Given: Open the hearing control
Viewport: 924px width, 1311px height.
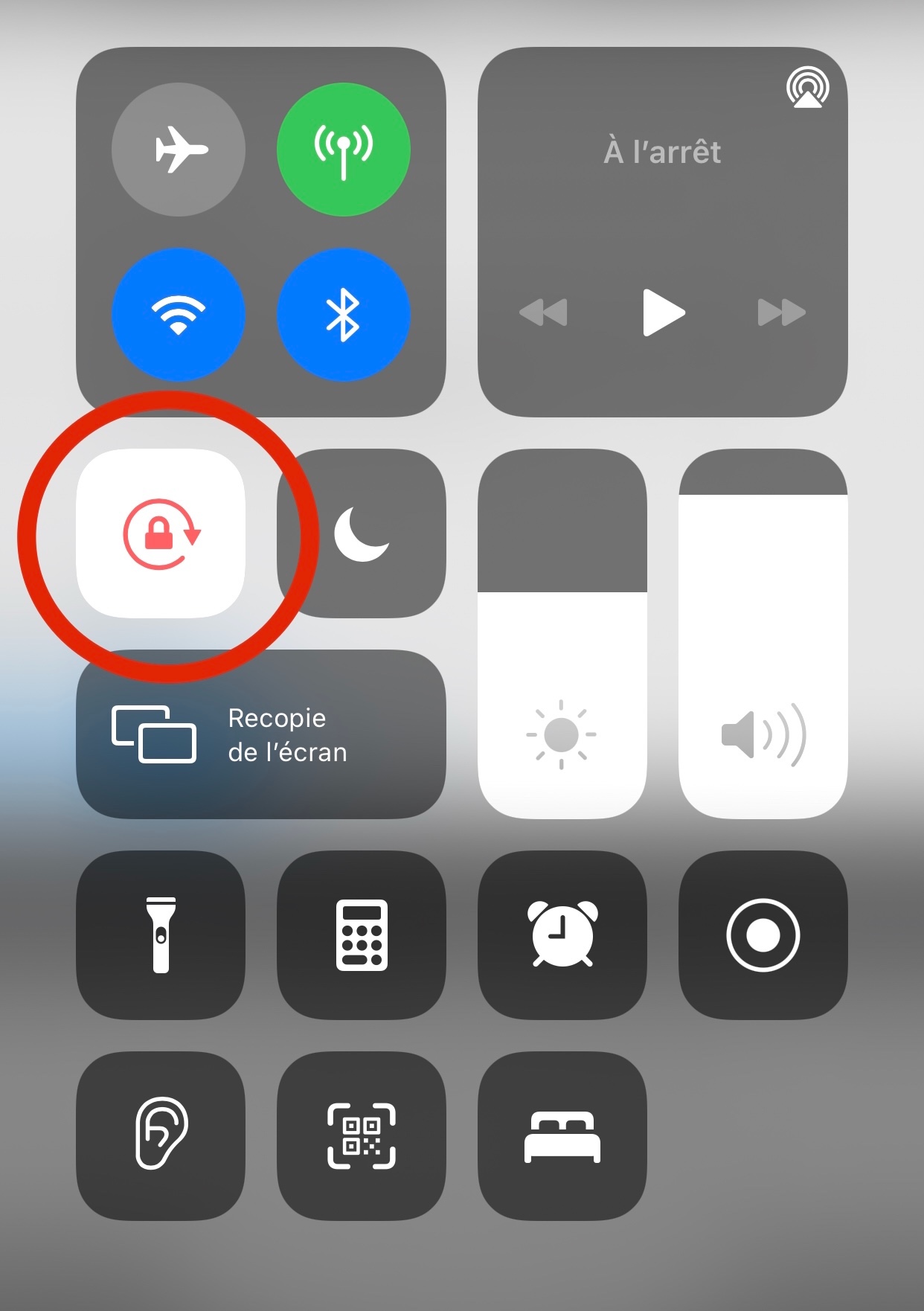Looking at the screenshot, I should (161, 1135).
